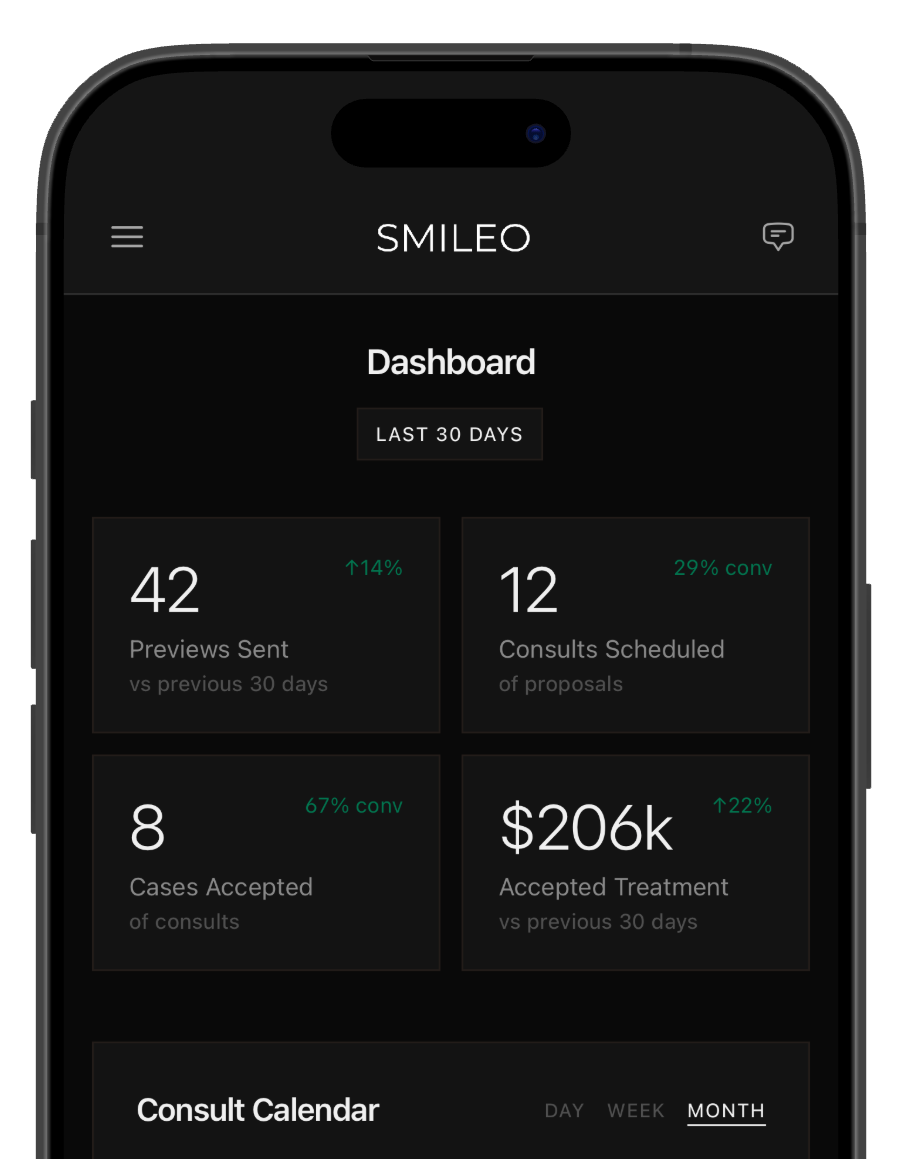This screenshot has width=902, height=1159.
Task: Open the hamburger menu
Action: (x=127, y=237)
